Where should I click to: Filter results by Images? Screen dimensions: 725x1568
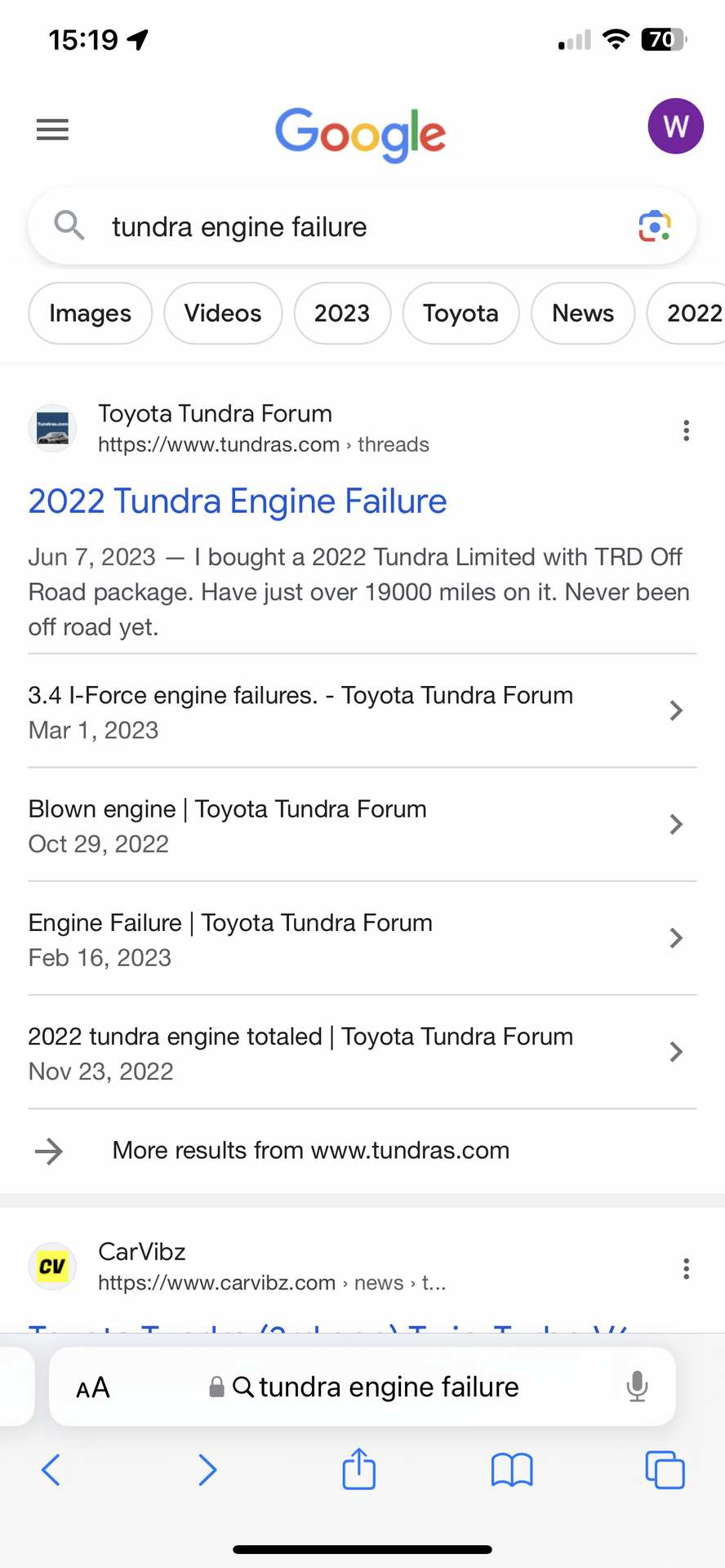point(90,313)
